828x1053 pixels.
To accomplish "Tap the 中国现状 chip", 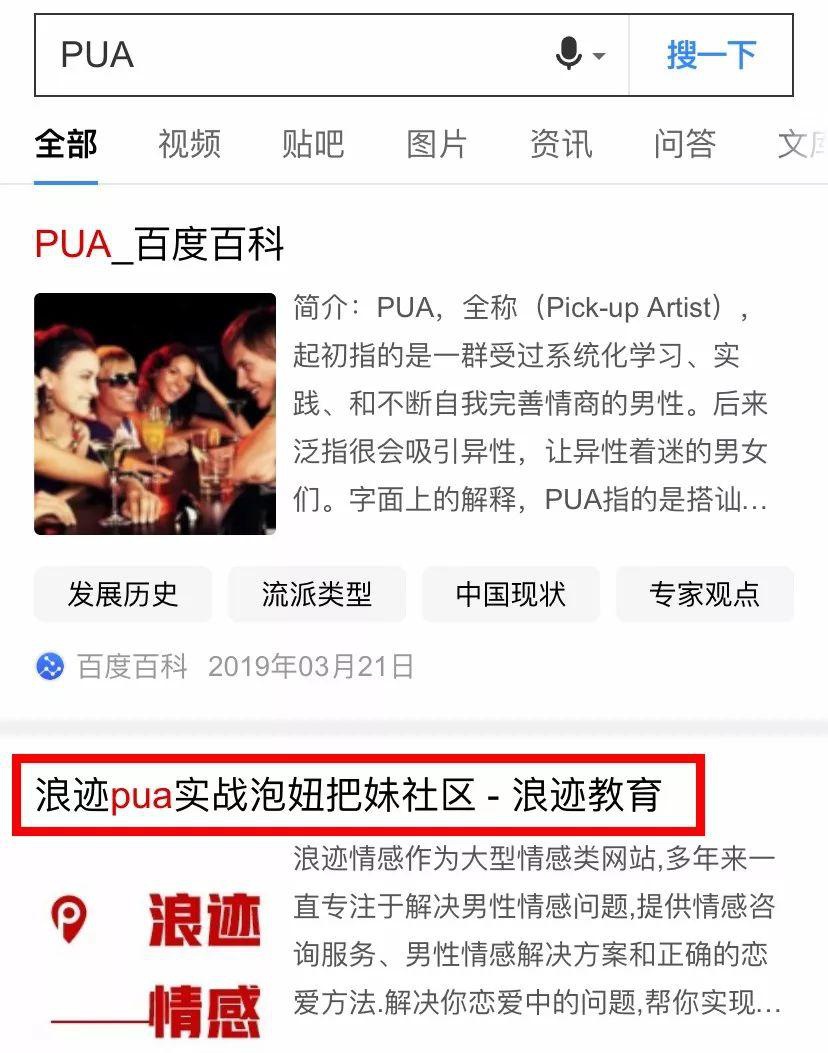I will pyautogui.click(x=511, y=595).
